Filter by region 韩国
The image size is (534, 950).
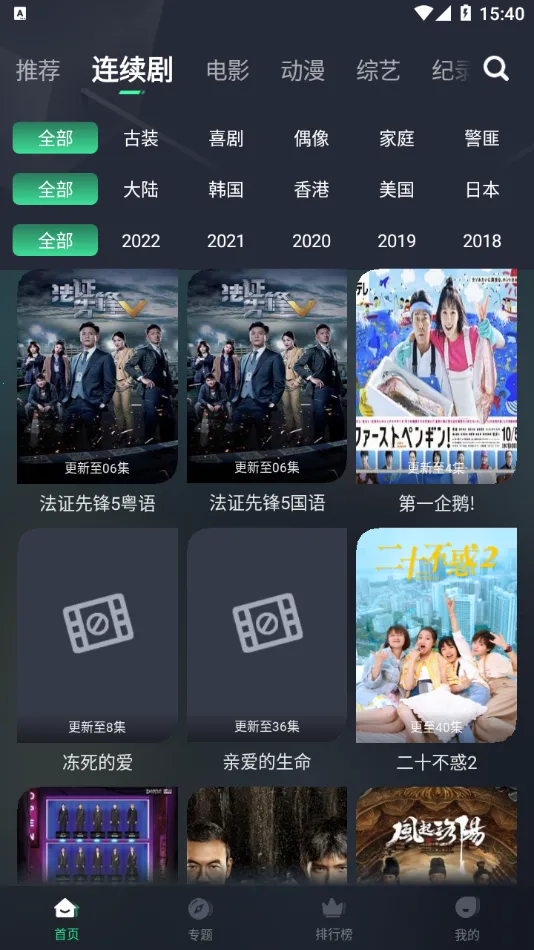[x=226, y=189]
